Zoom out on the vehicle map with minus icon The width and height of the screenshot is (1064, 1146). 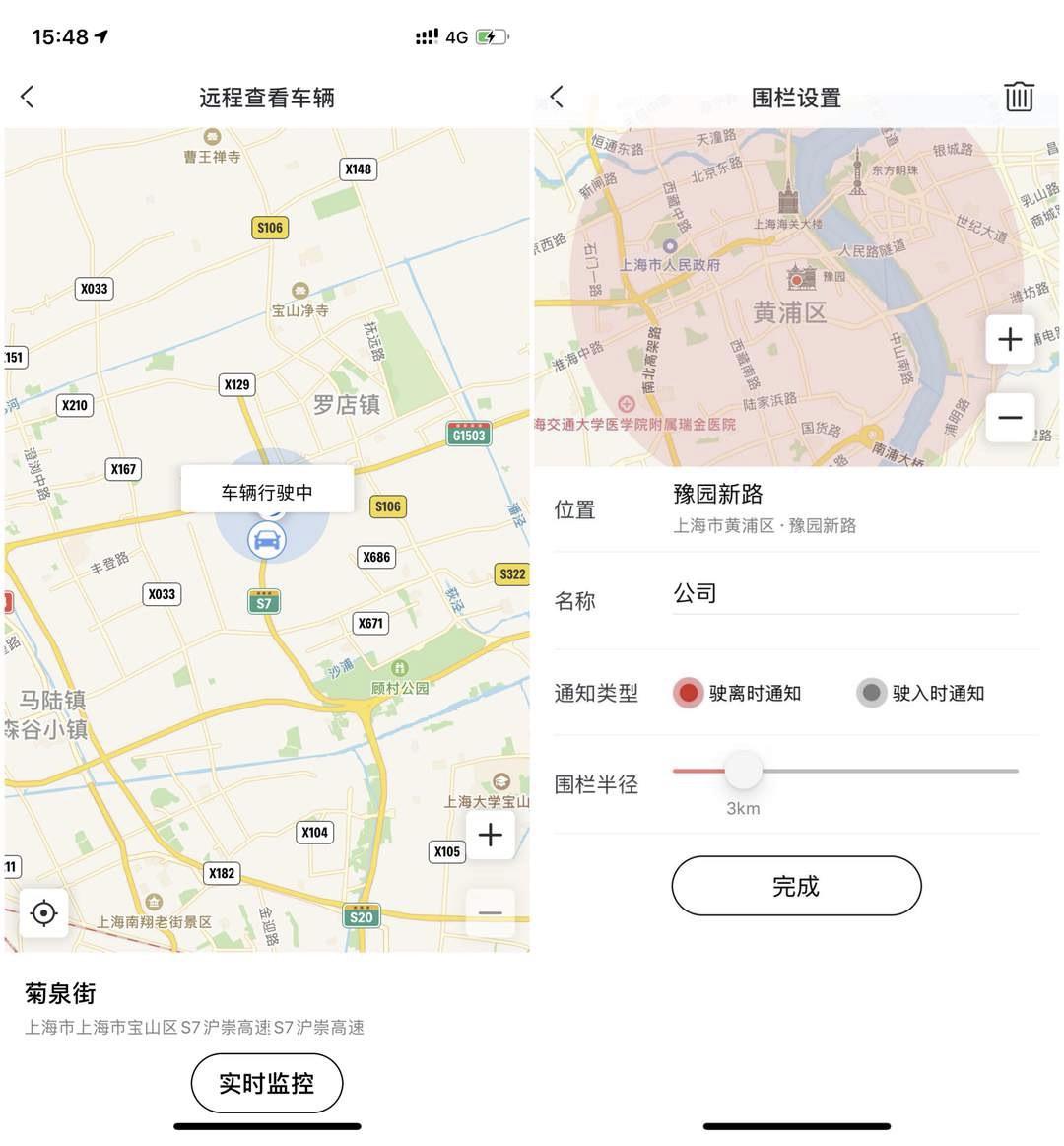tap(490, 913)
